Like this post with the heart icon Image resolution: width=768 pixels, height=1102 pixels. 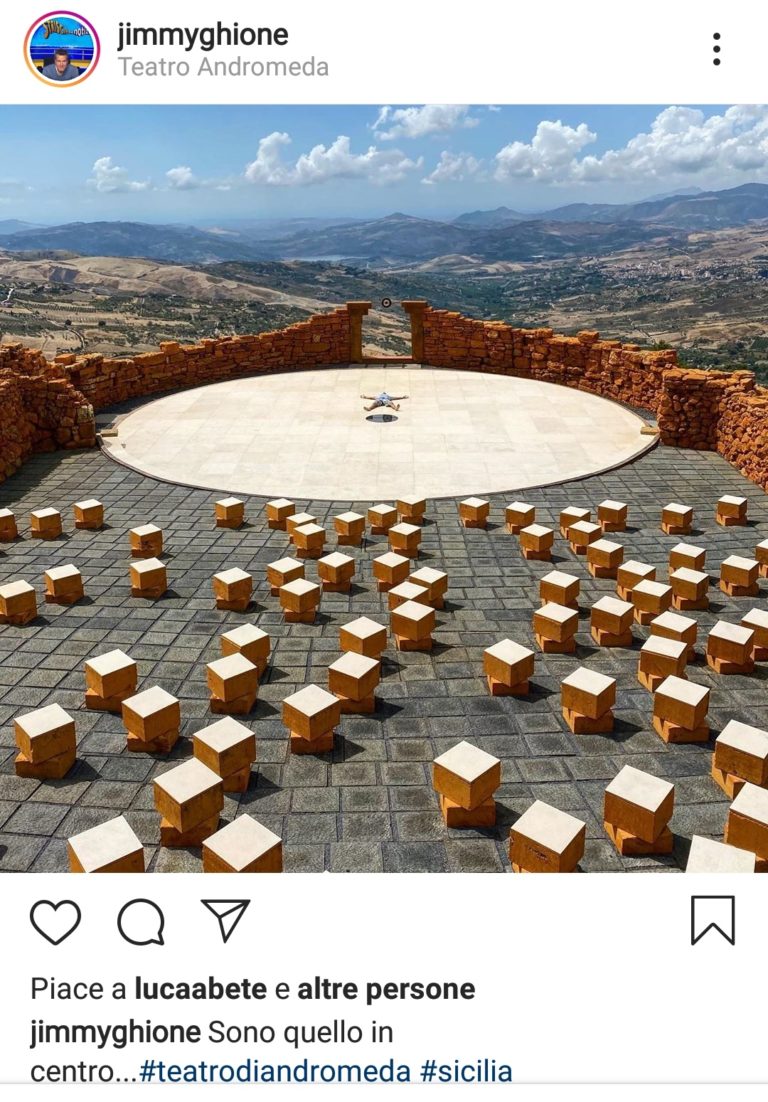point(55,921)
